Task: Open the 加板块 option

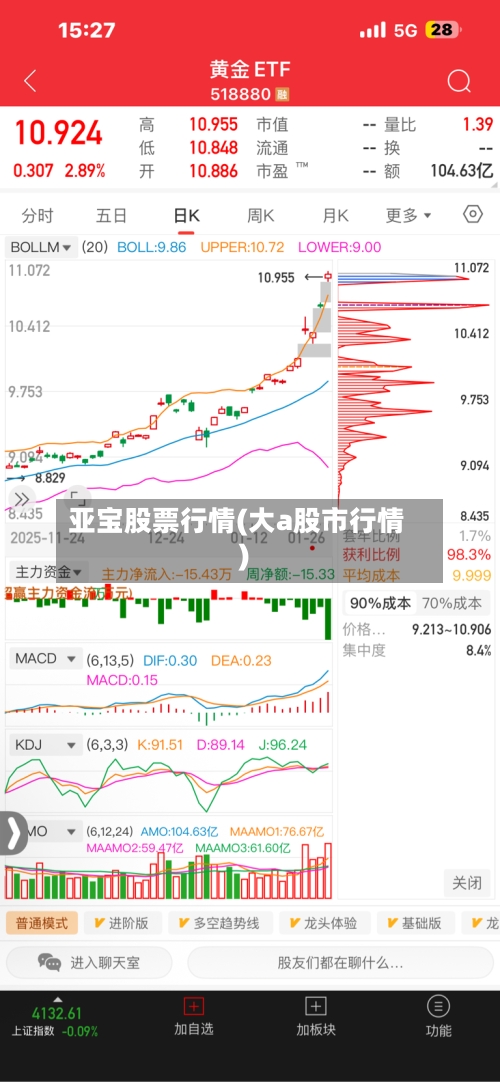Action: (x=316, y=1016)
